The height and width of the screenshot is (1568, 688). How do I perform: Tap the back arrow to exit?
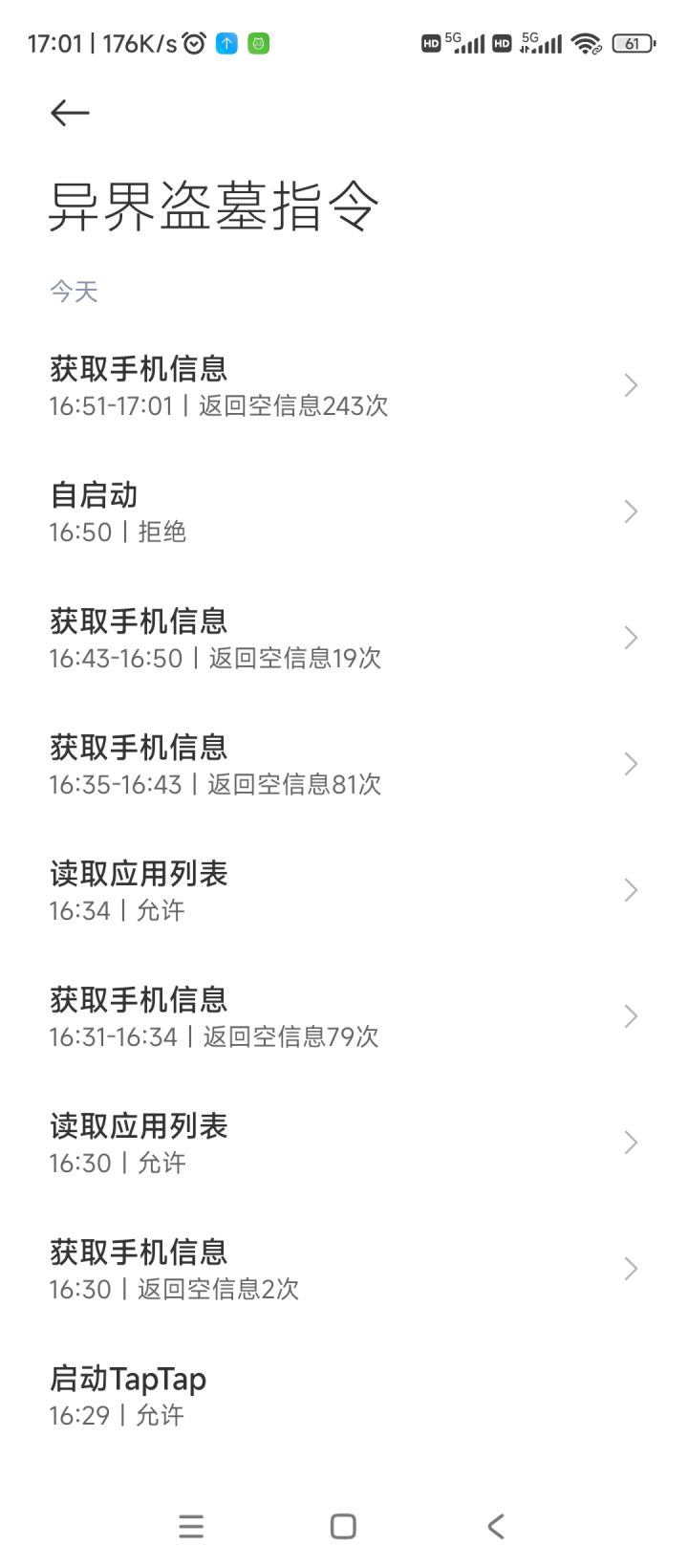[x=69, y=113]
